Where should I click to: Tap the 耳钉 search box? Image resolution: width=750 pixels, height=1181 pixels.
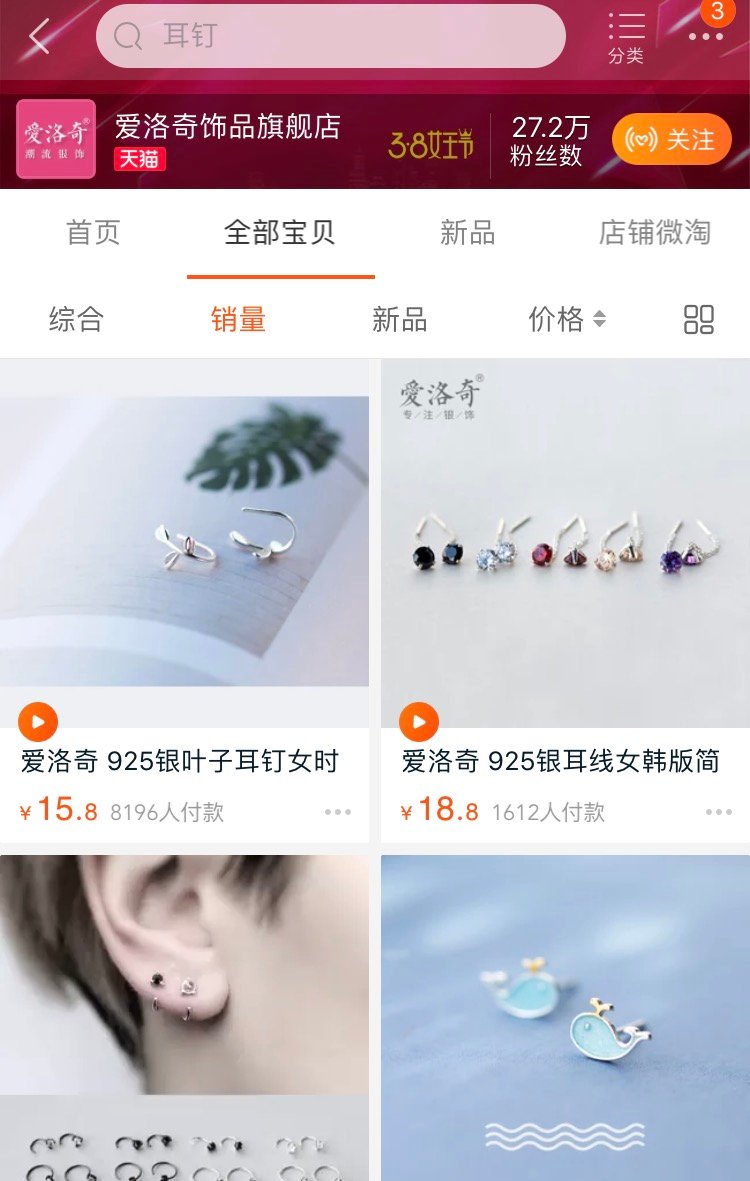pyautogui.click(x=330, y=37)
